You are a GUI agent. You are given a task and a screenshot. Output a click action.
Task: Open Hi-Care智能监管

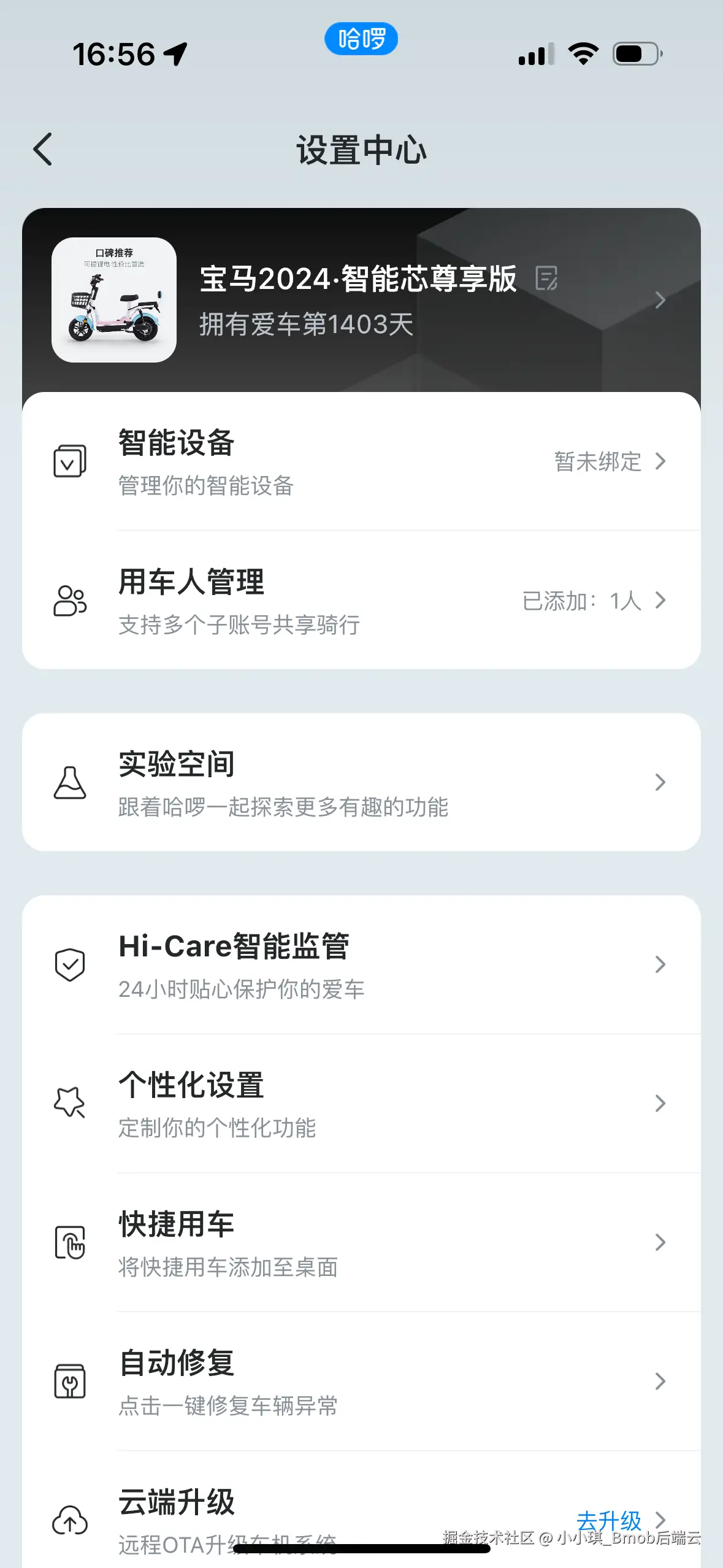coord(361,964)
